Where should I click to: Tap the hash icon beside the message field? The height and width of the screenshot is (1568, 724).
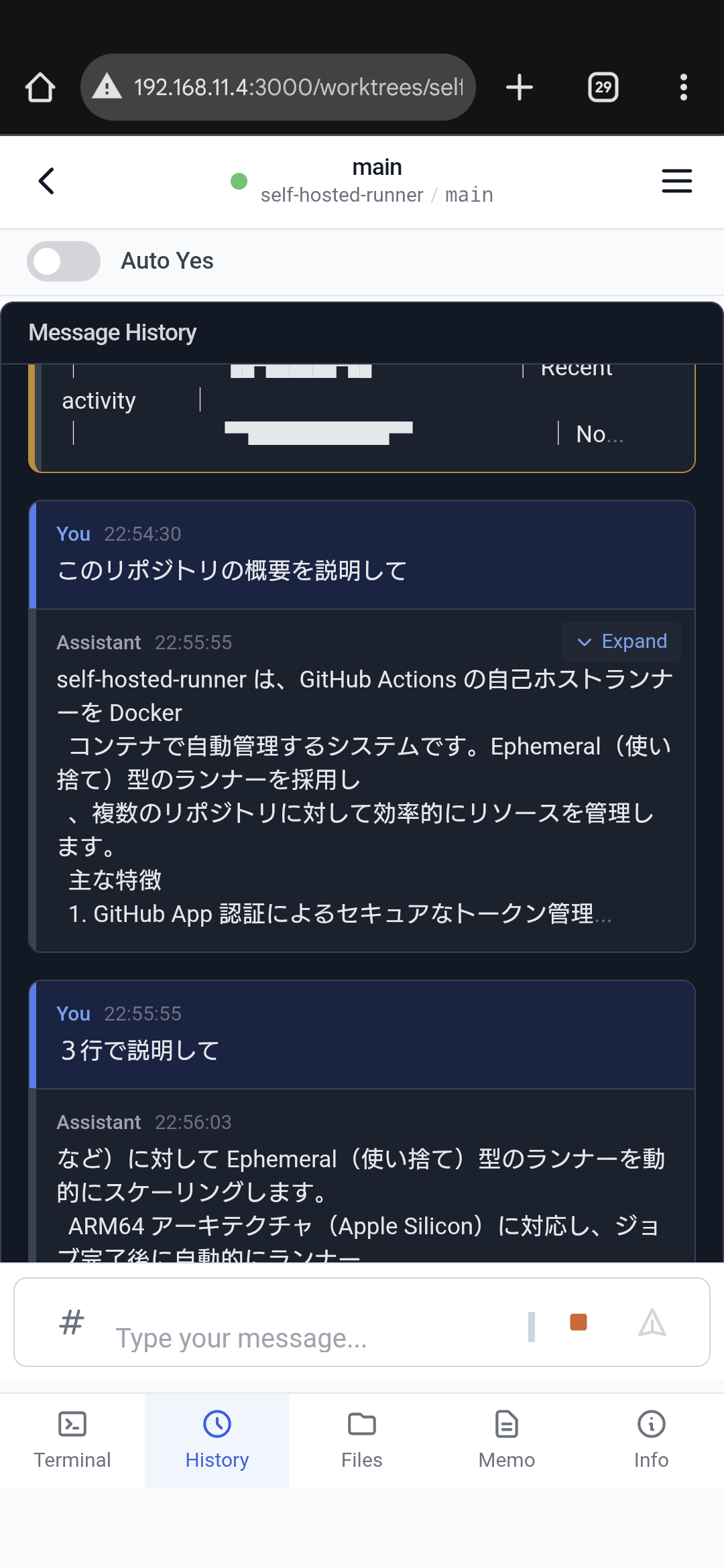[x=72, y=1323]
